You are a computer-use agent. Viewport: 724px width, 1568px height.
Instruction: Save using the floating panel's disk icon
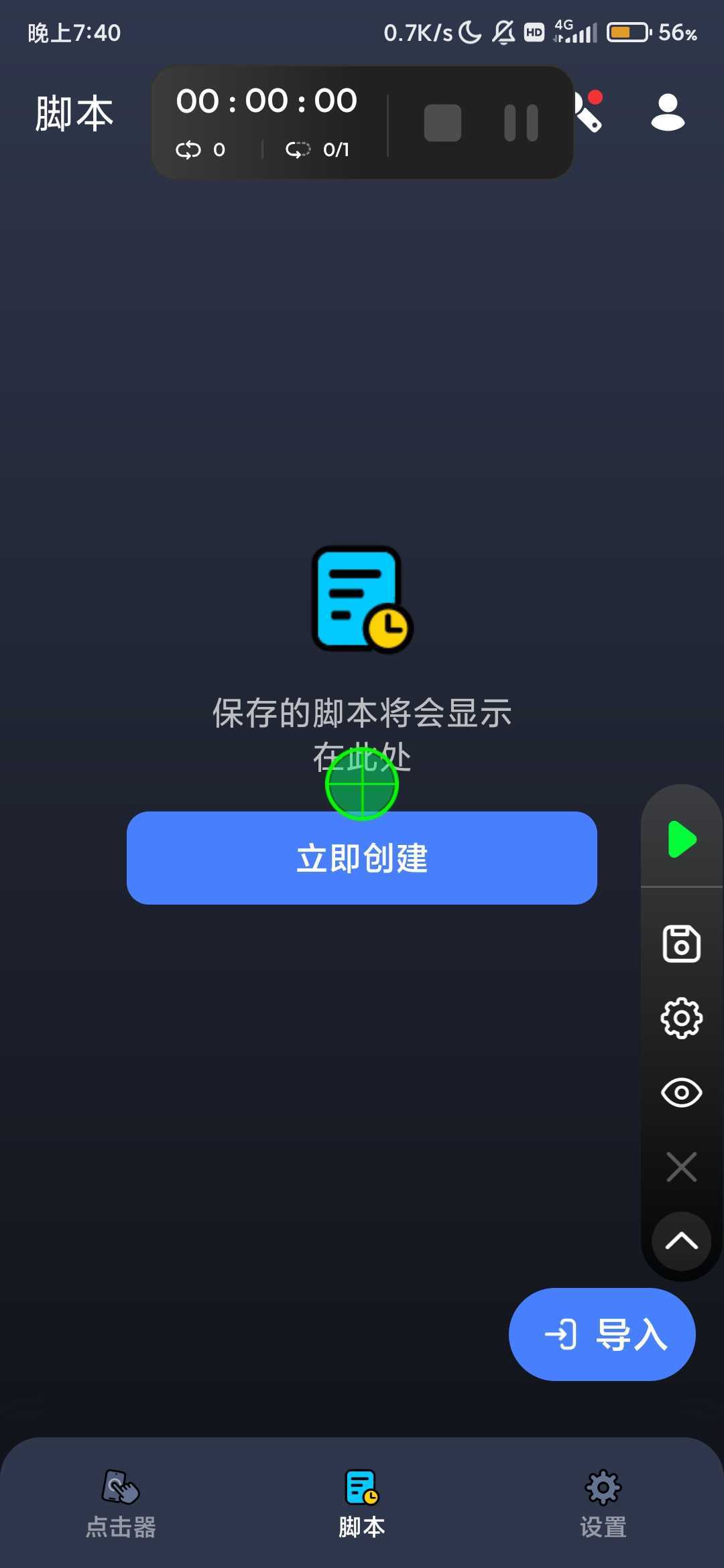[682, 944]
